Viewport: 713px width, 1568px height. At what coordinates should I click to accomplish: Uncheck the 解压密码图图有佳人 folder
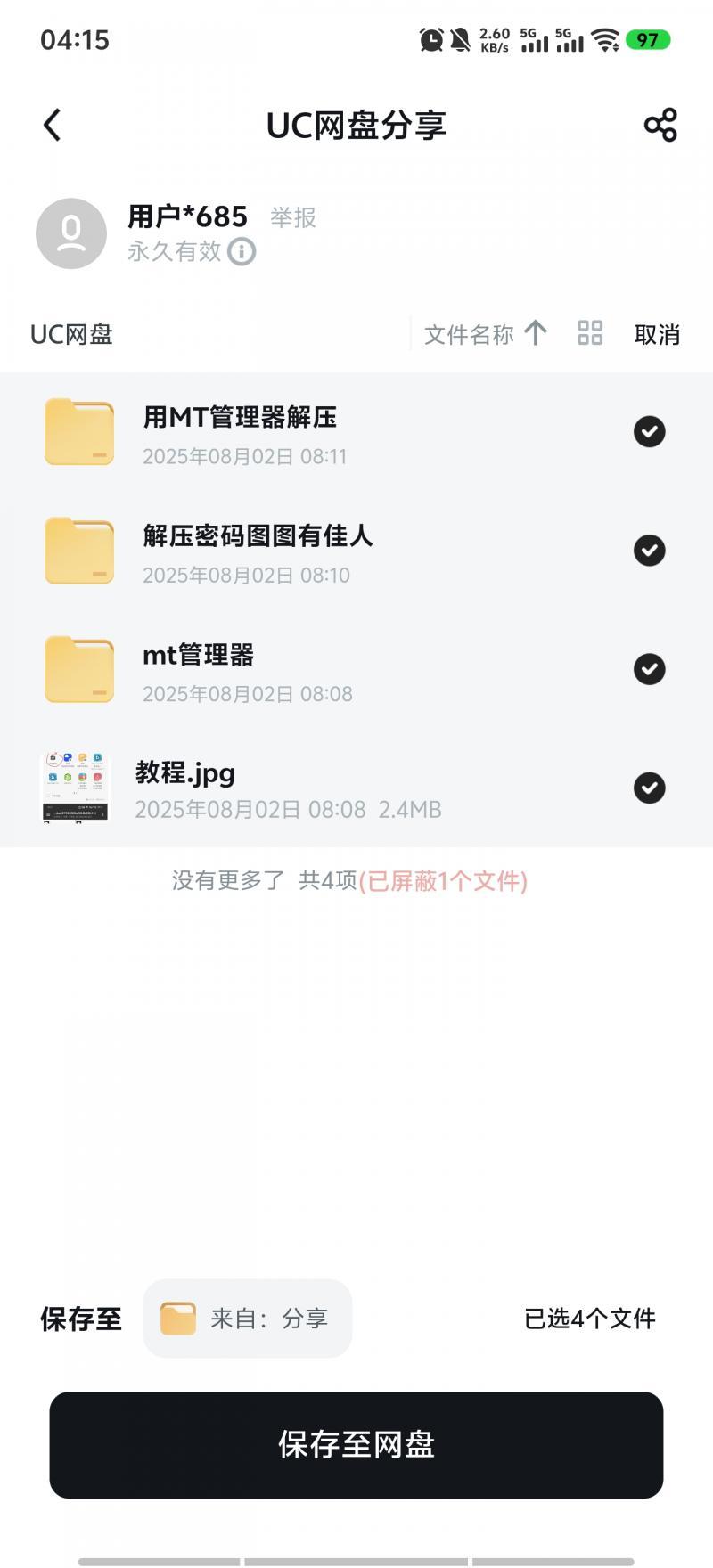(x=649, y=551)
